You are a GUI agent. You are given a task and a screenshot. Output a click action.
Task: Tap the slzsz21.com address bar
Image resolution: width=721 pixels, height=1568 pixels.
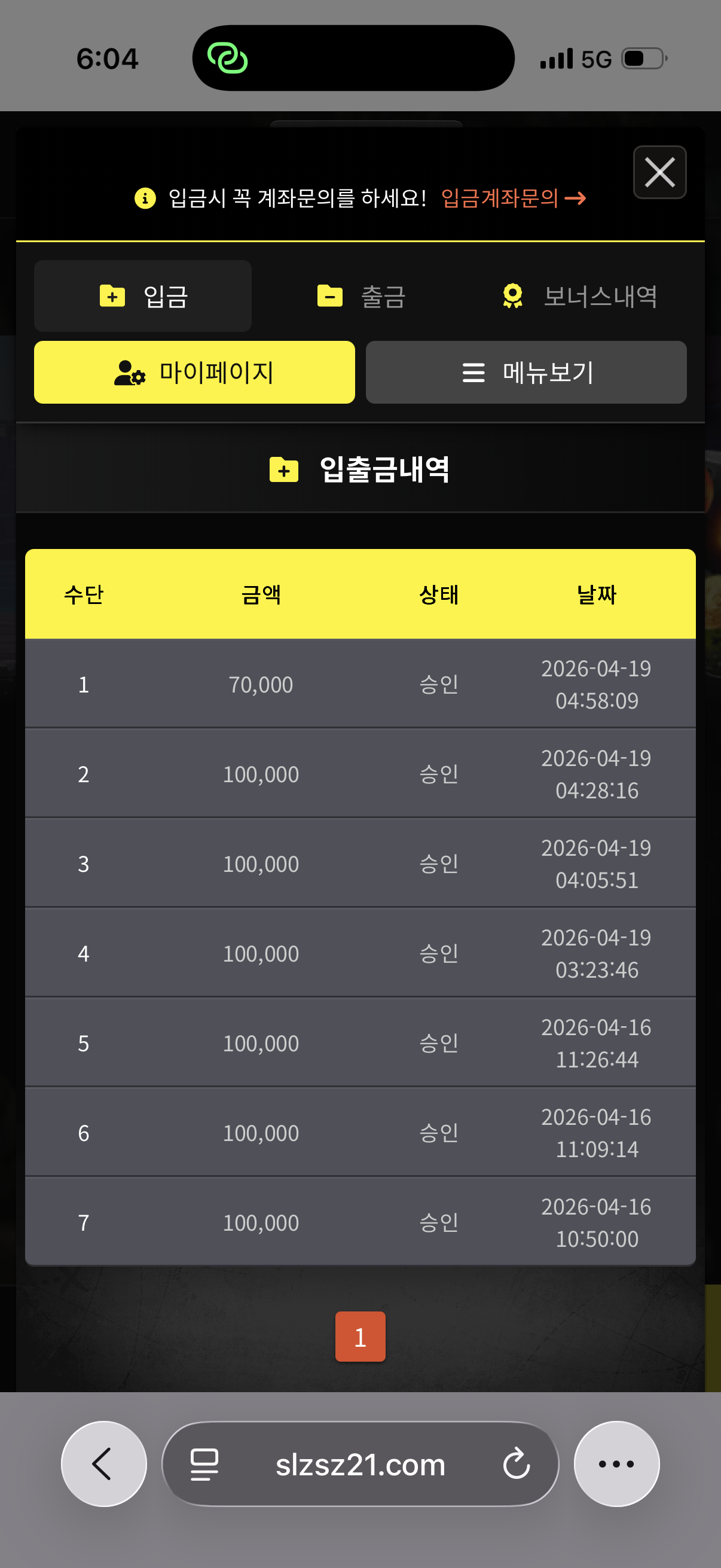point(360,1464)
